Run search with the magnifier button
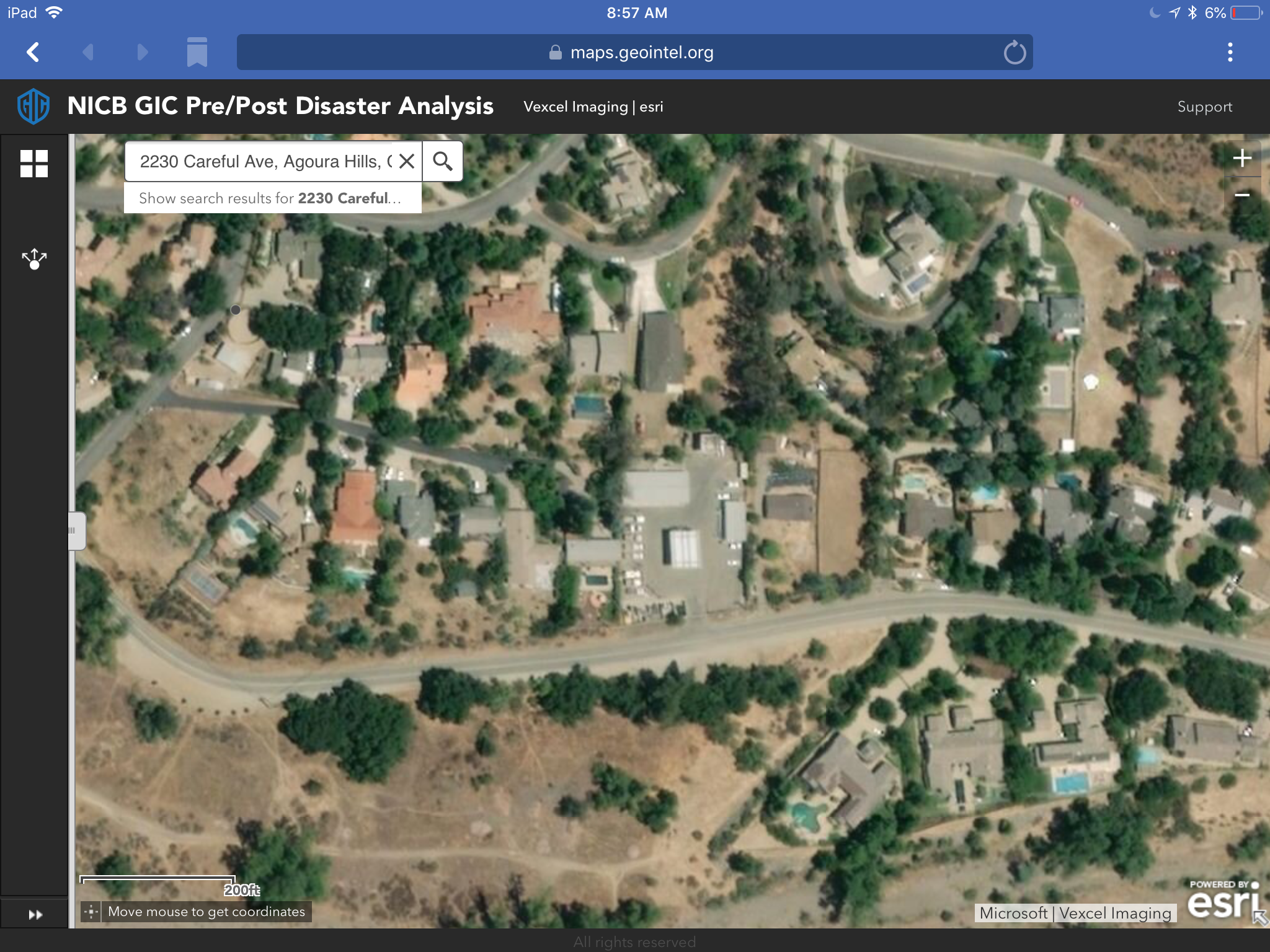Image resolution: width=1270 pixels, height=952 pixels. [x=443, y=162]
